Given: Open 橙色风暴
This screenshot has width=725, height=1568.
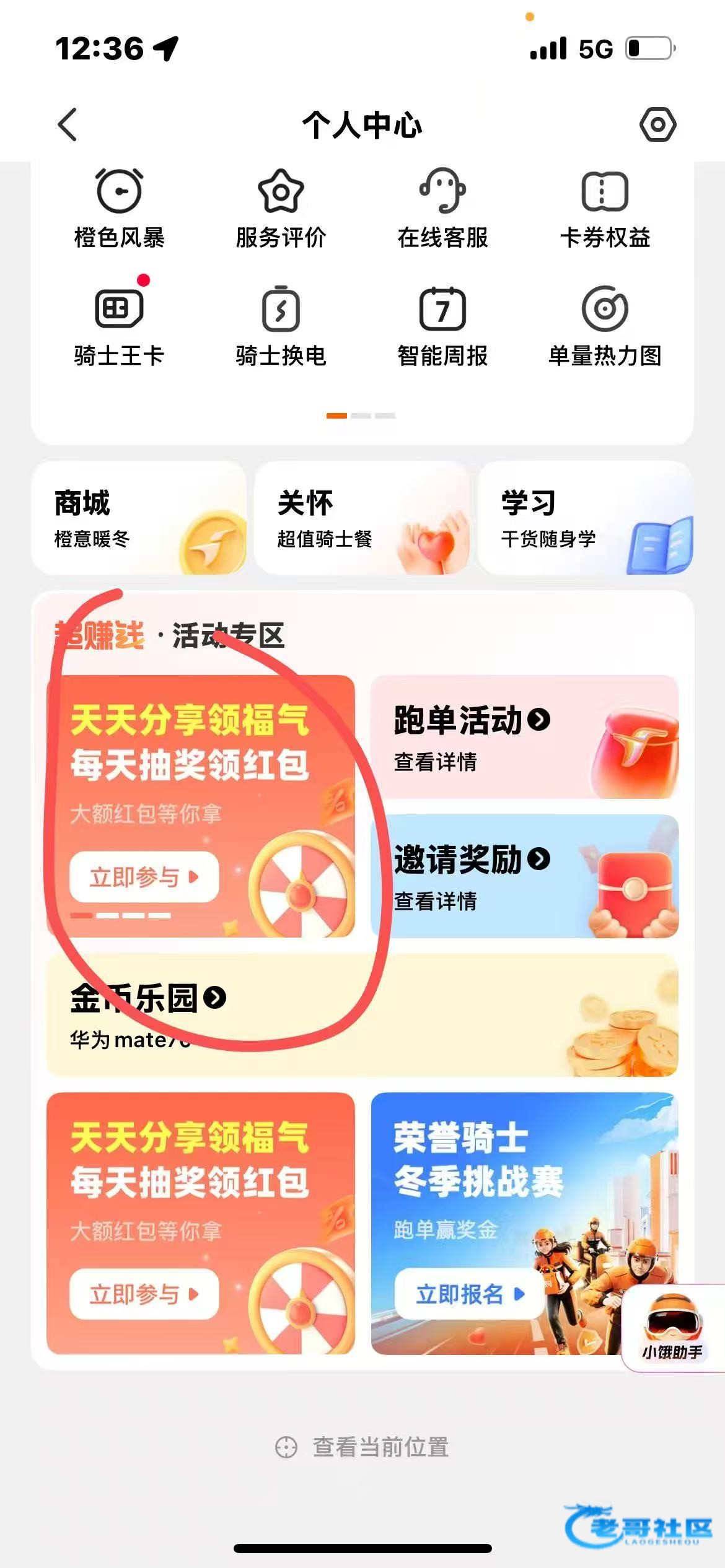Looking at the screenshot, I should point(119,208).
